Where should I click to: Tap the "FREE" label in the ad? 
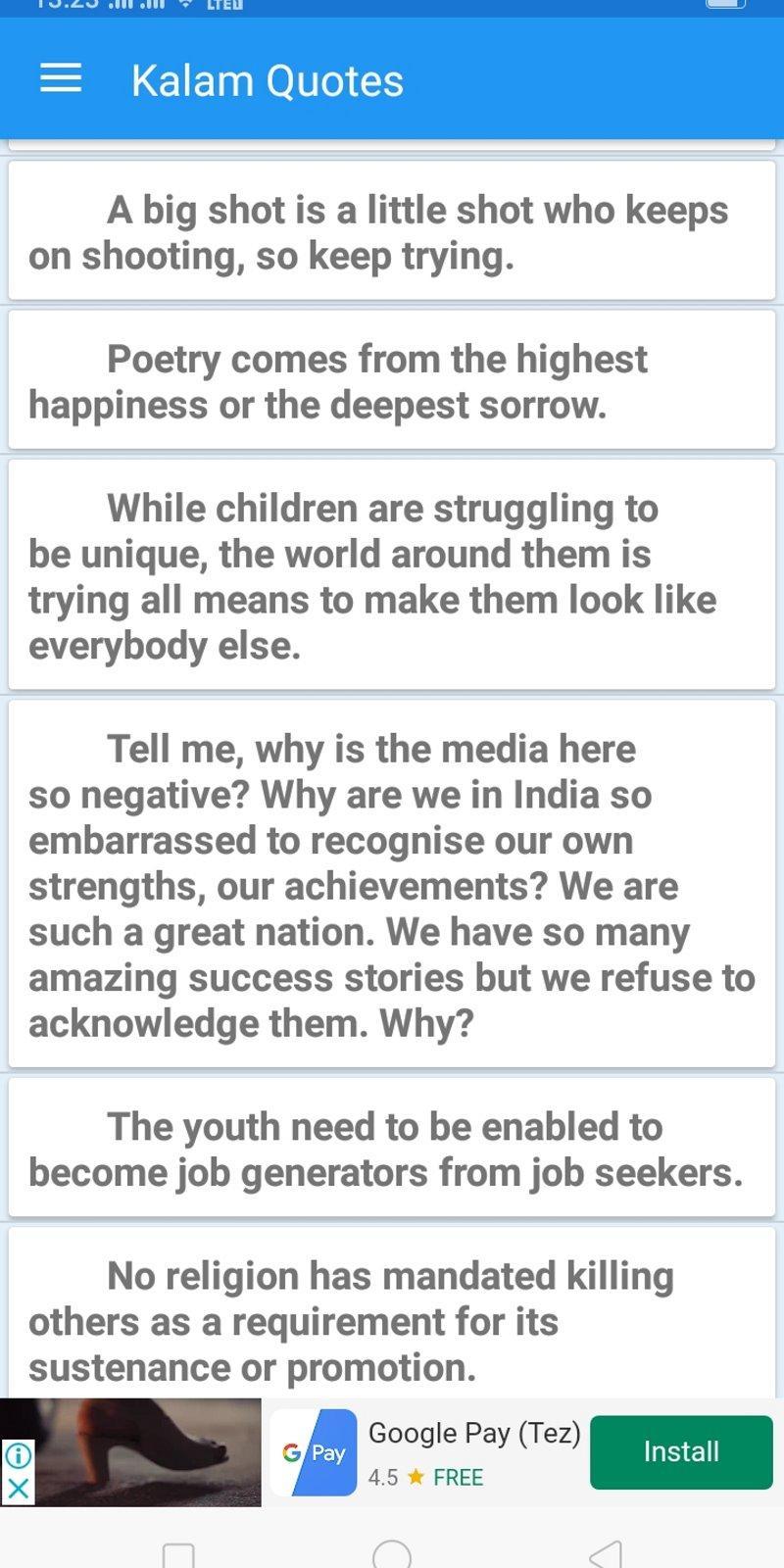coord(456,1478)
